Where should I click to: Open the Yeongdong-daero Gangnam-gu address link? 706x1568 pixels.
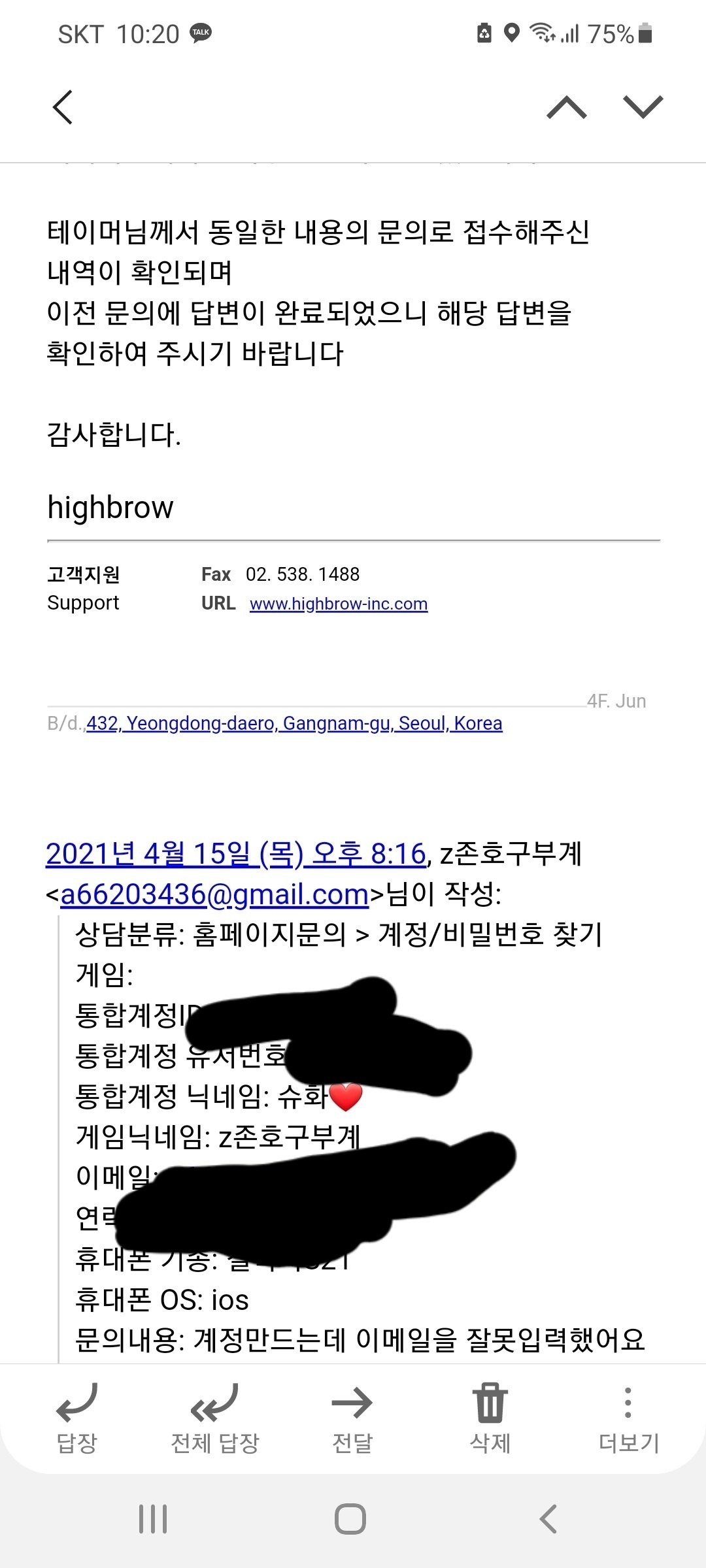coord(294,723)
